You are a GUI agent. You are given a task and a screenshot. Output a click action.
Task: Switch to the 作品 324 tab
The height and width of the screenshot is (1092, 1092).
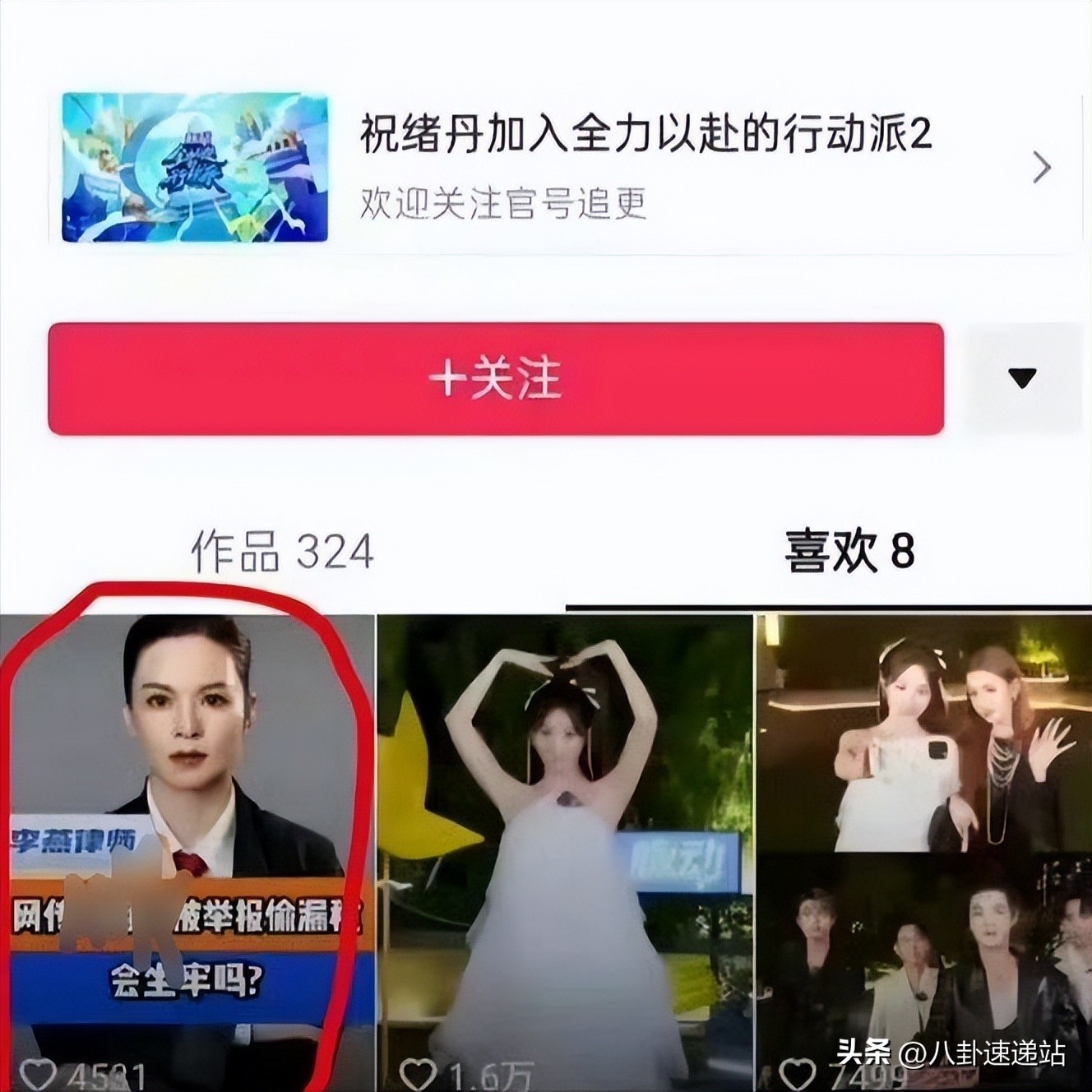pos(282,552)
